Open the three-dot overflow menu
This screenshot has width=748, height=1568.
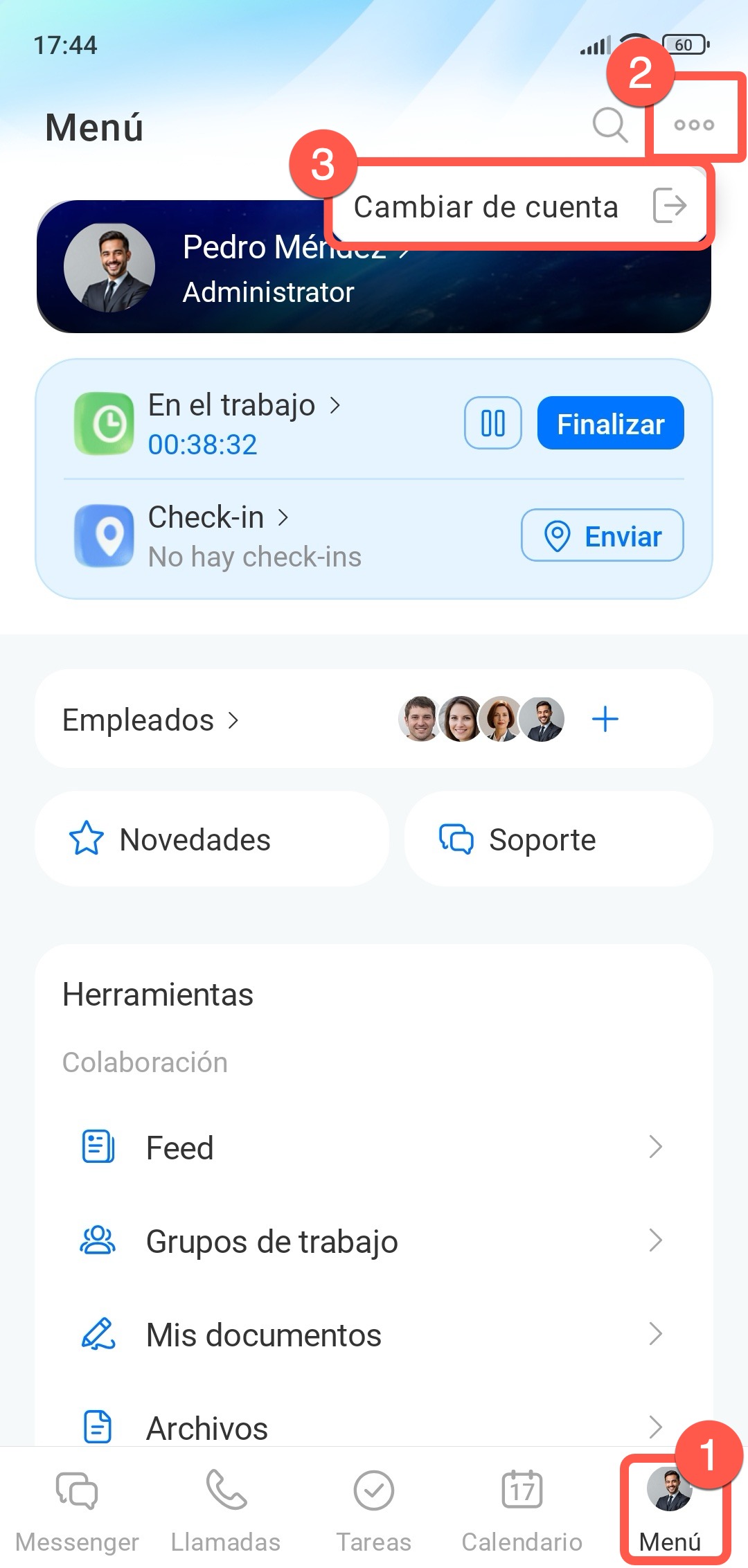(x=694, y=125)
